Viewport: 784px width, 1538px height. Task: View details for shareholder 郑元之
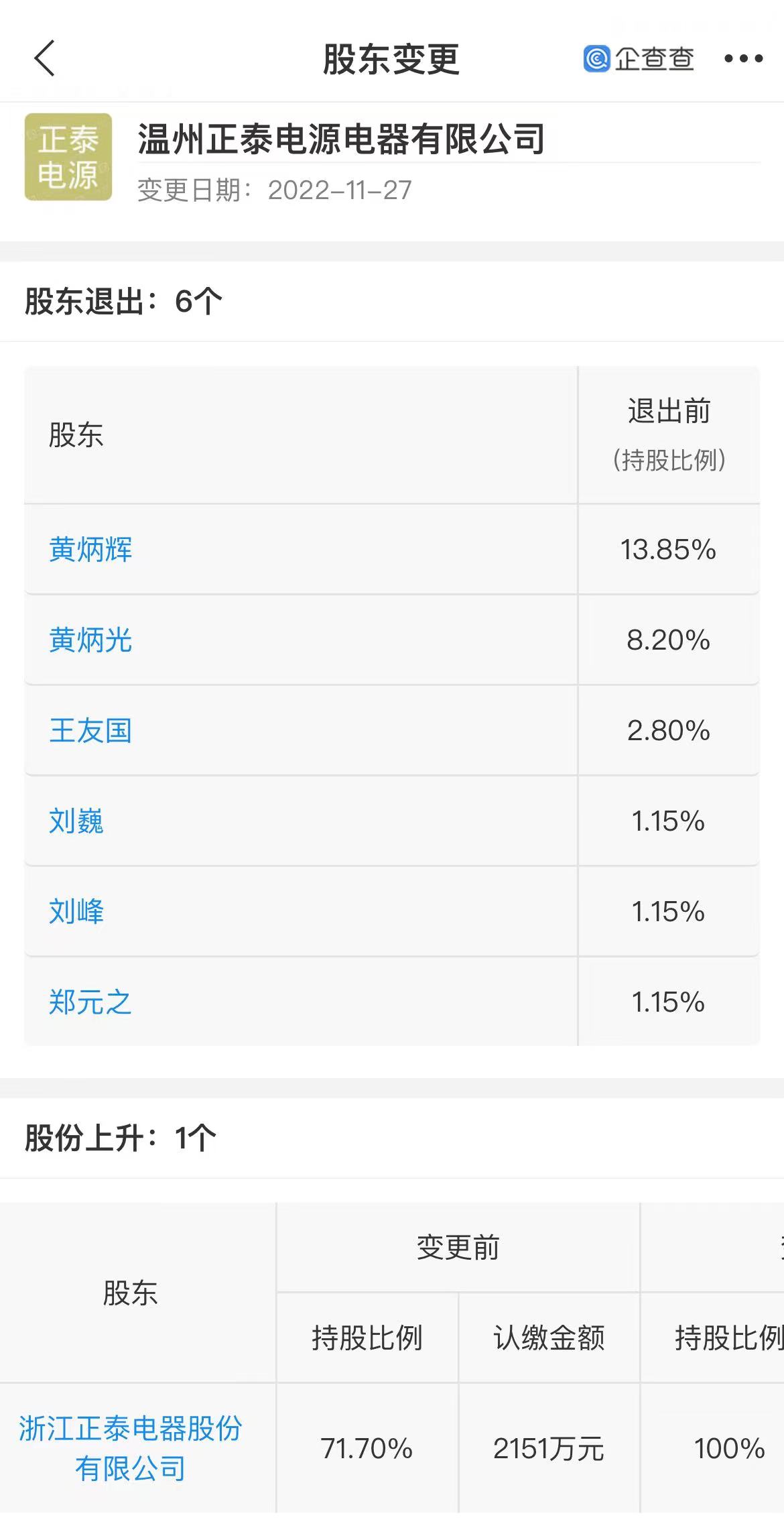(90, 1002)
